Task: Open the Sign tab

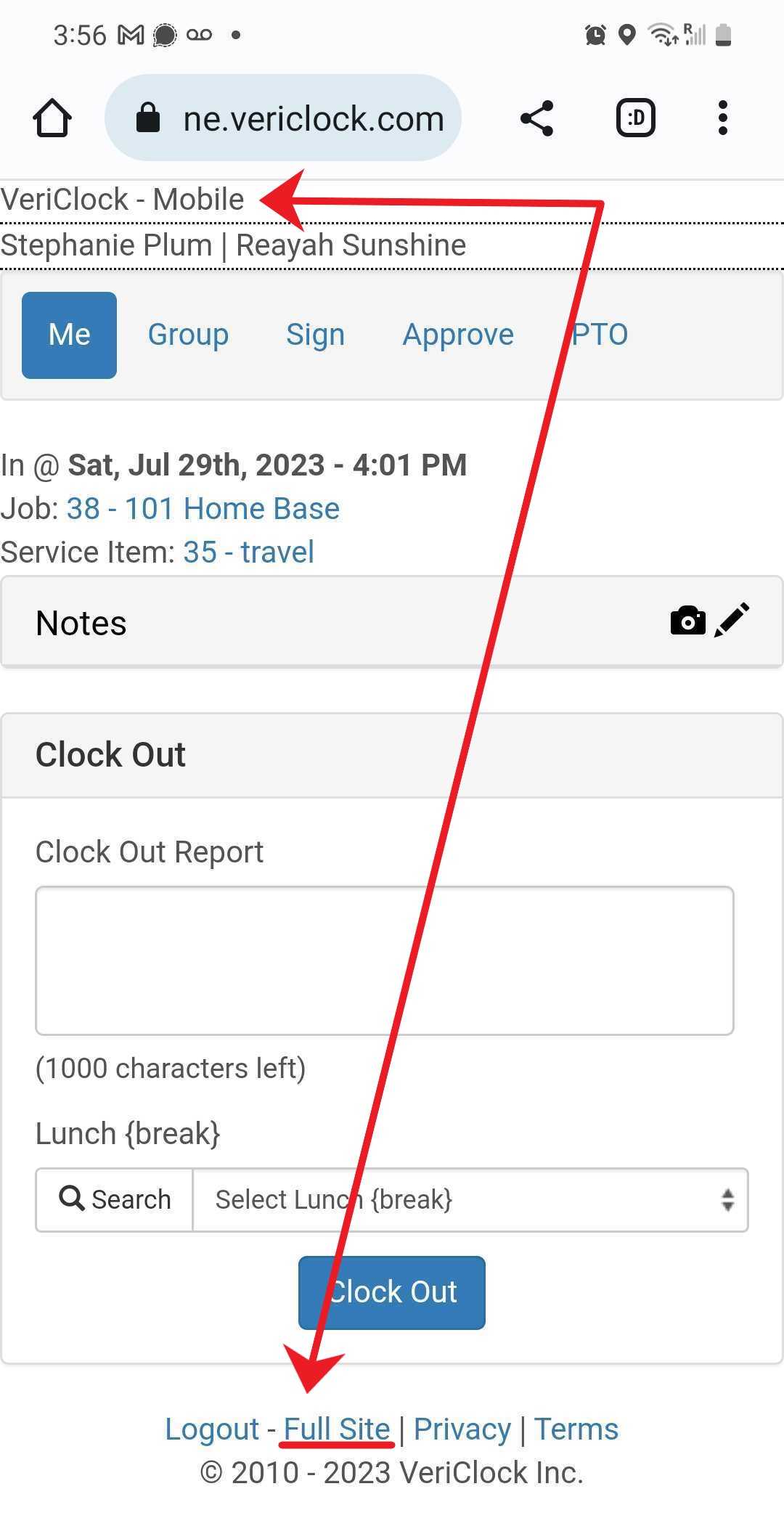Action: [315, 335]
